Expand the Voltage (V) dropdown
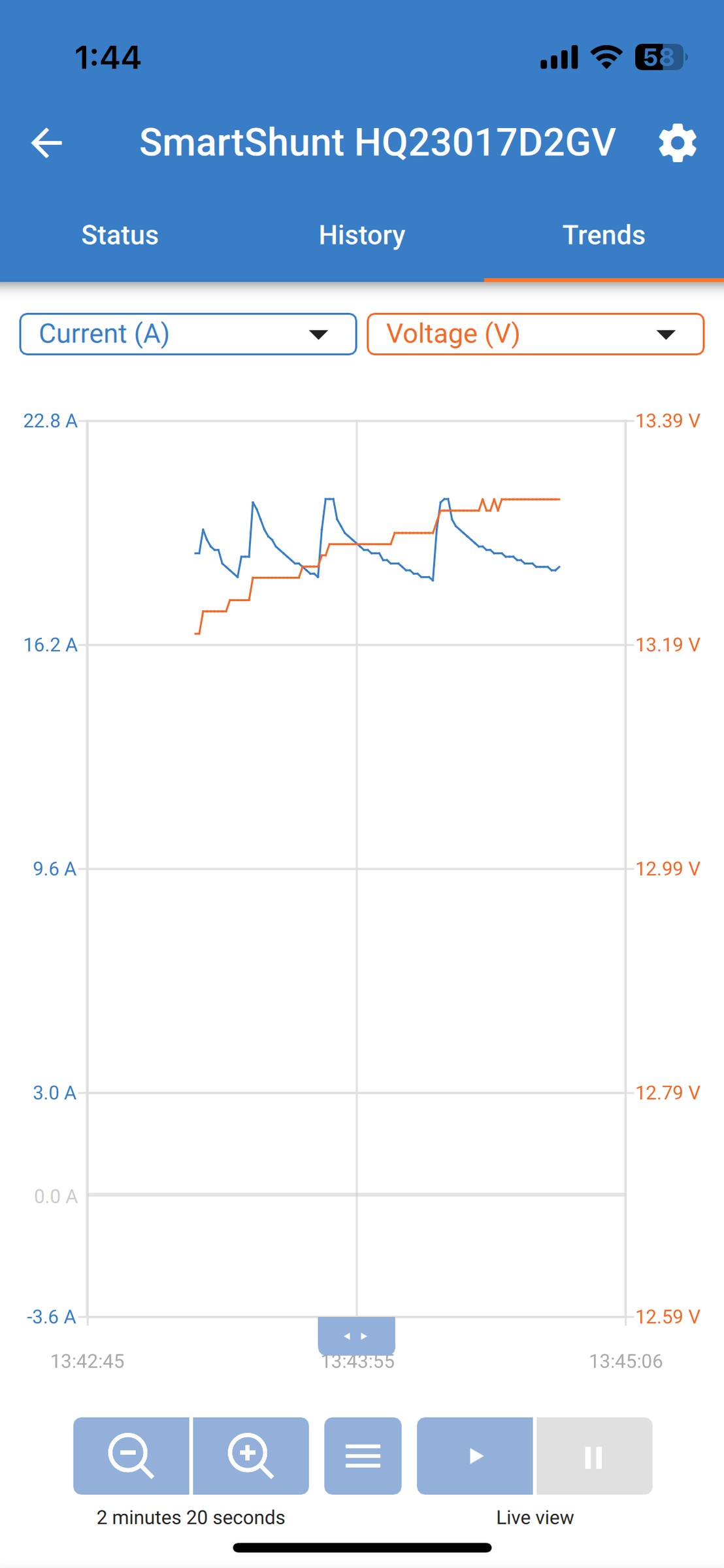 tap(536, 335)
